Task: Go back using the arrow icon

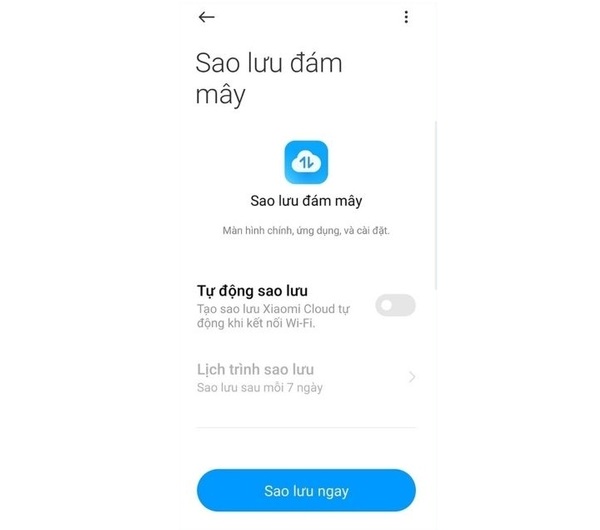Action: pyautogui.click(x=207, y=17)
